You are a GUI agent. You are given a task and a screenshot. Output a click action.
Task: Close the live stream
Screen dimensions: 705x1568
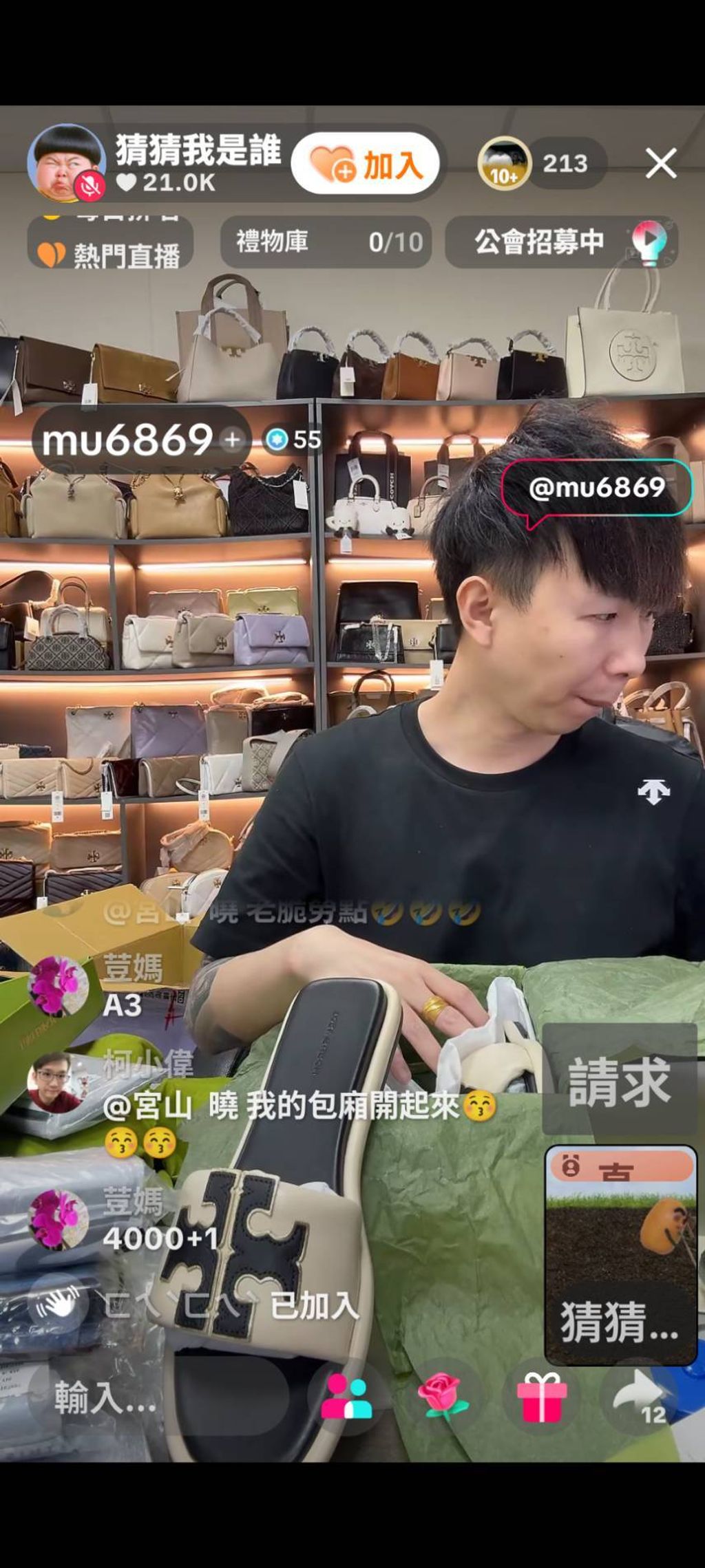(661, 164)
